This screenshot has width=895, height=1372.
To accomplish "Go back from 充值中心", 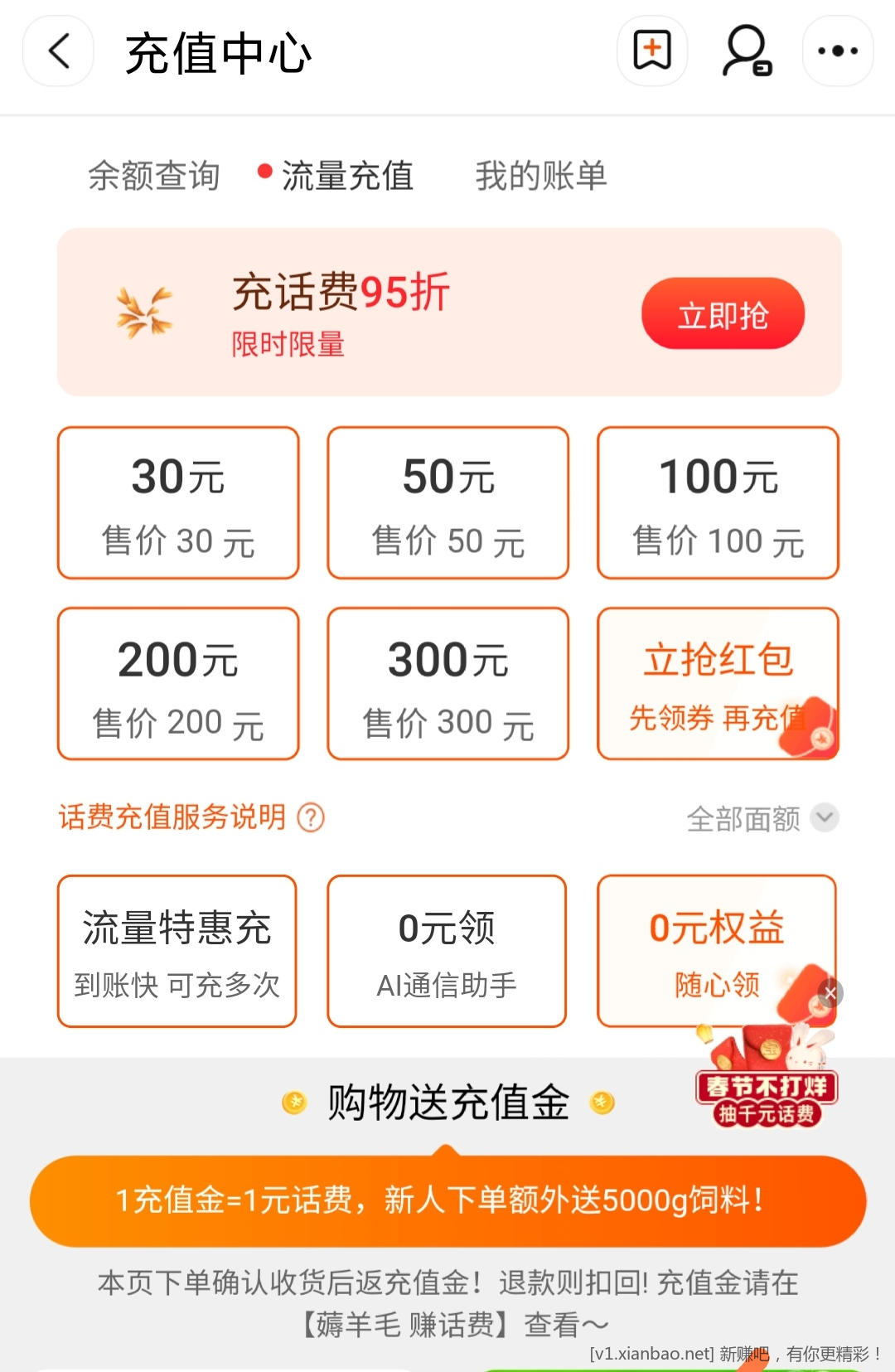I will pos(58,51).
